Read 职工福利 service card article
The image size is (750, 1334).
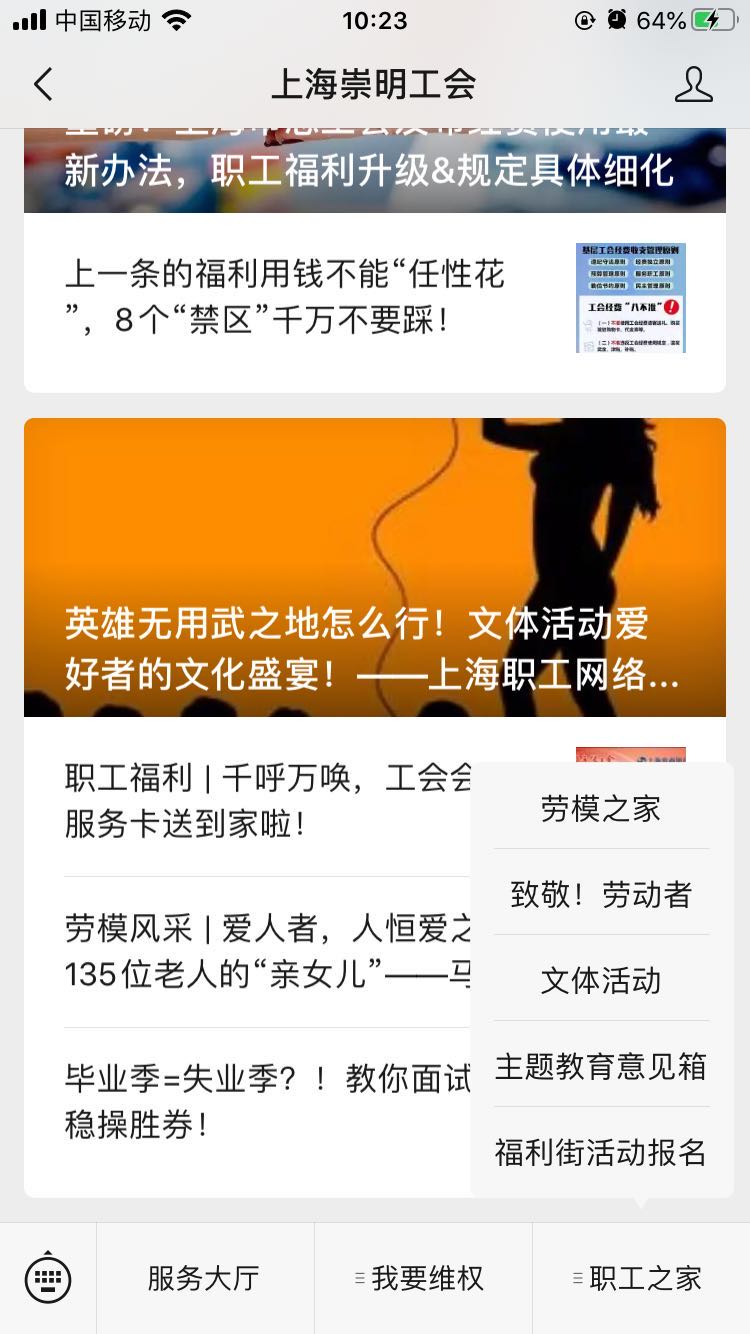pyautogui.click(x=265, y=801)
